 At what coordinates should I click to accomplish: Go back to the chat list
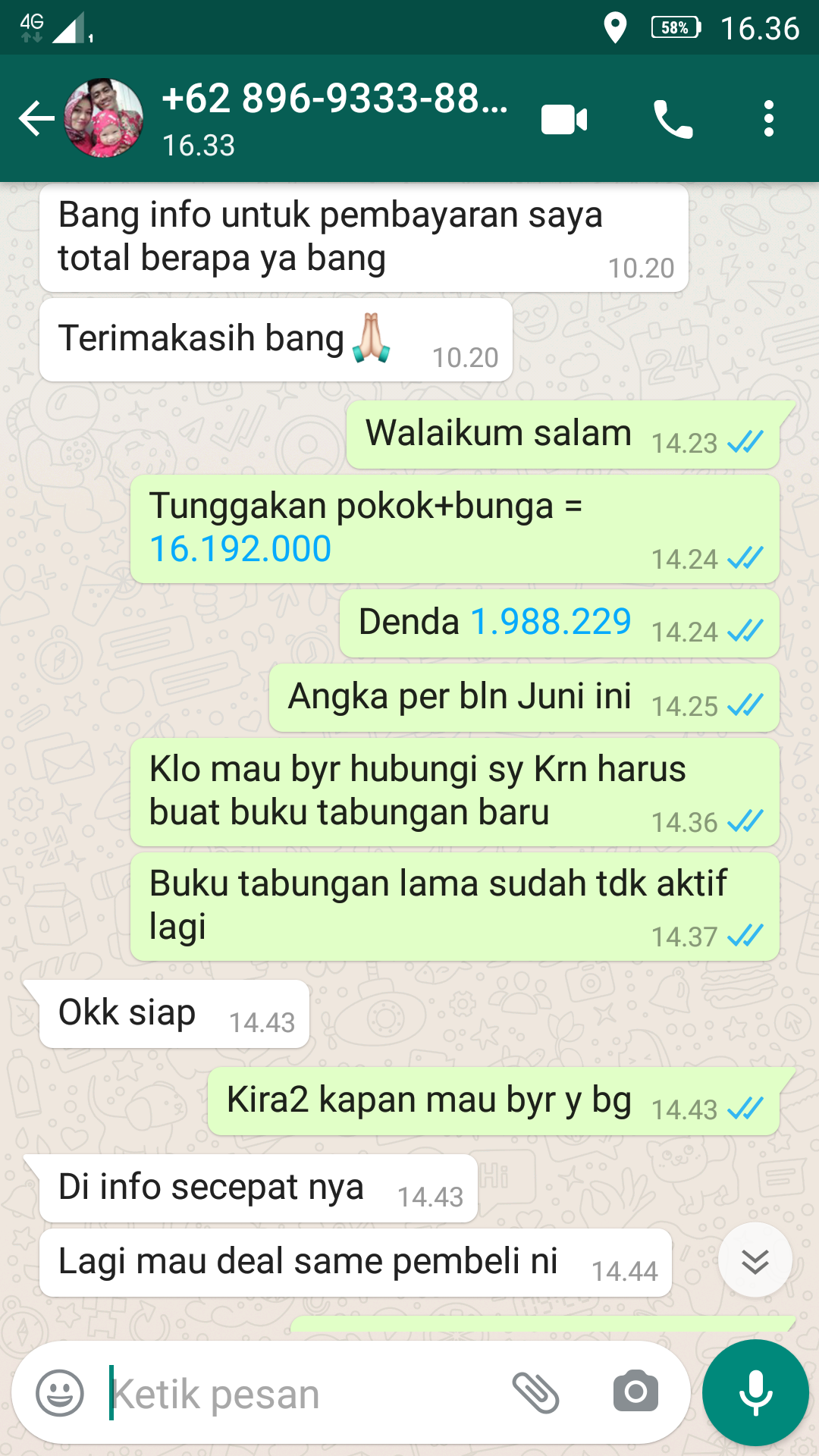coord(36,119)
